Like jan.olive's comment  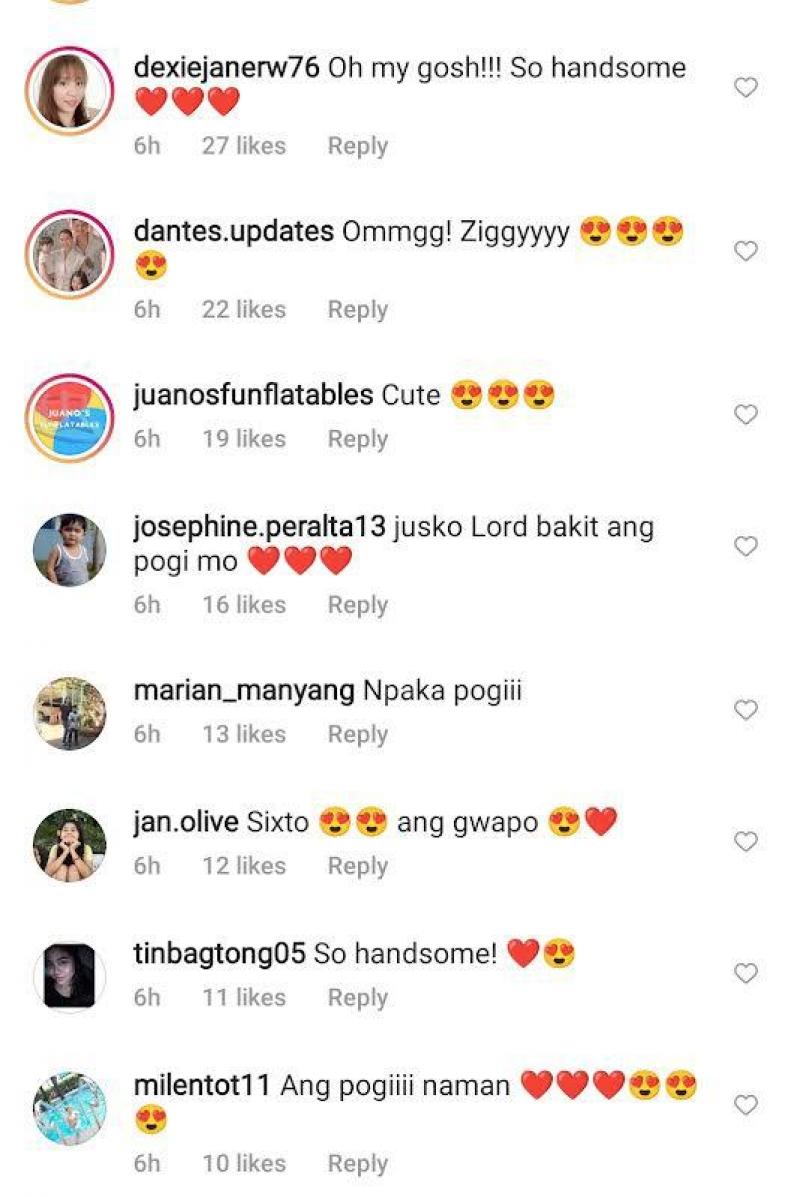pos(746,842)
